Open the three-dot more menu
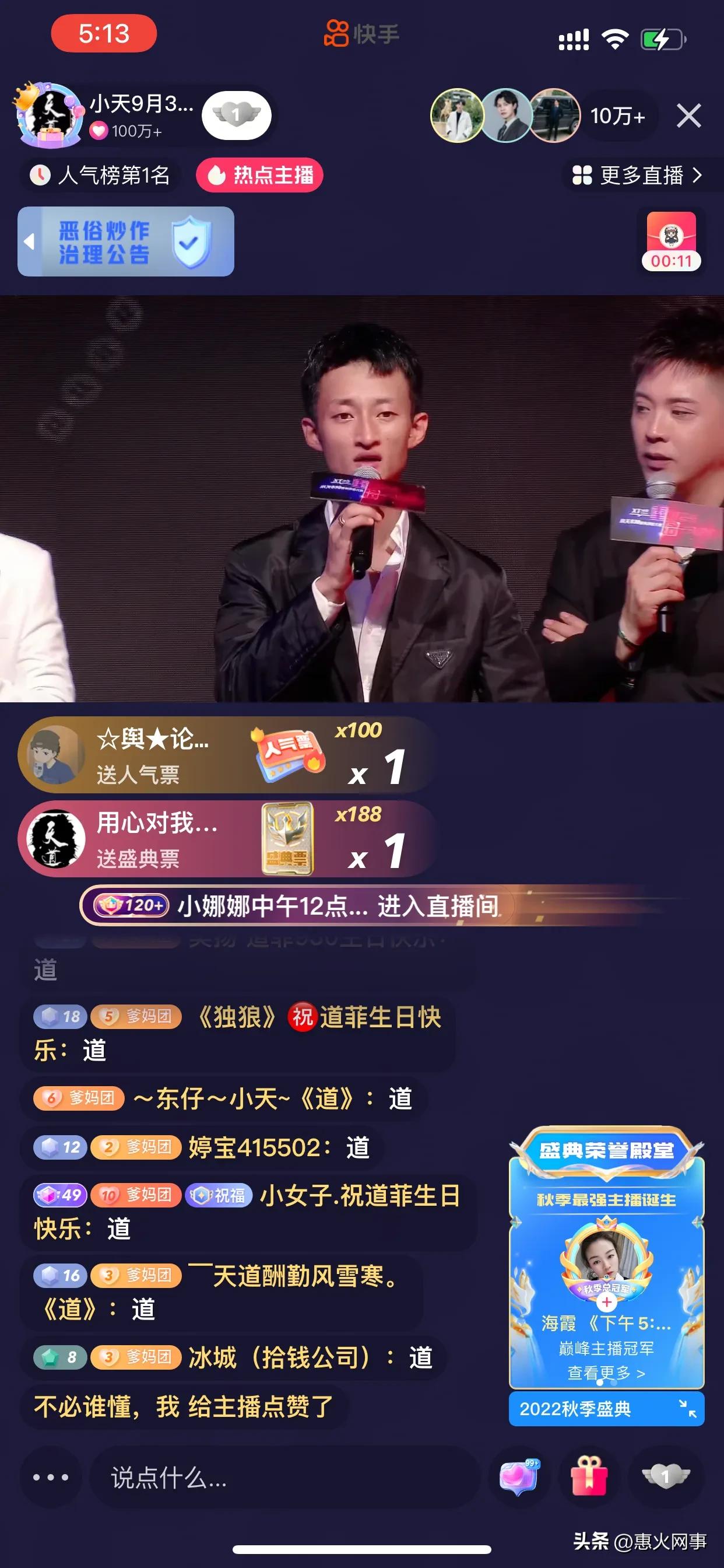The height and width of the screenshot is (1568, 724). click(x=51, y=1476)
